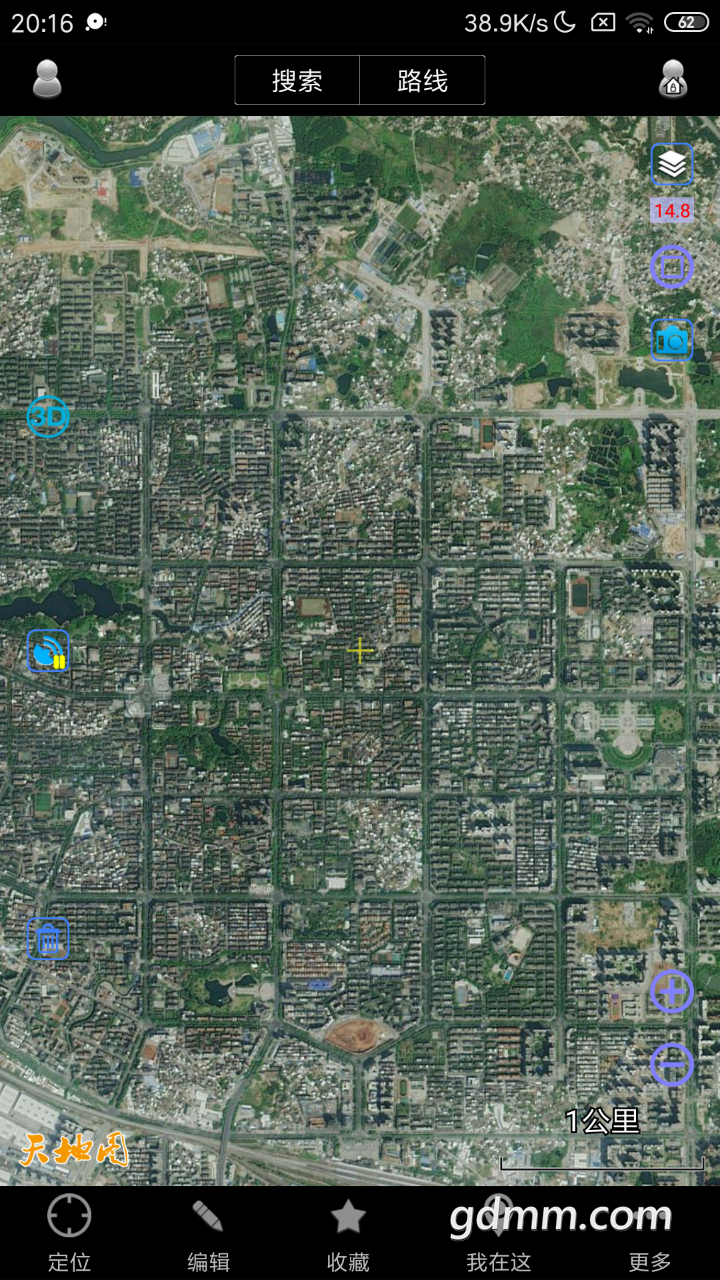Tap the trash bin to clear markers
This screenshot has height=1280, width=720.
click(48, 938)
